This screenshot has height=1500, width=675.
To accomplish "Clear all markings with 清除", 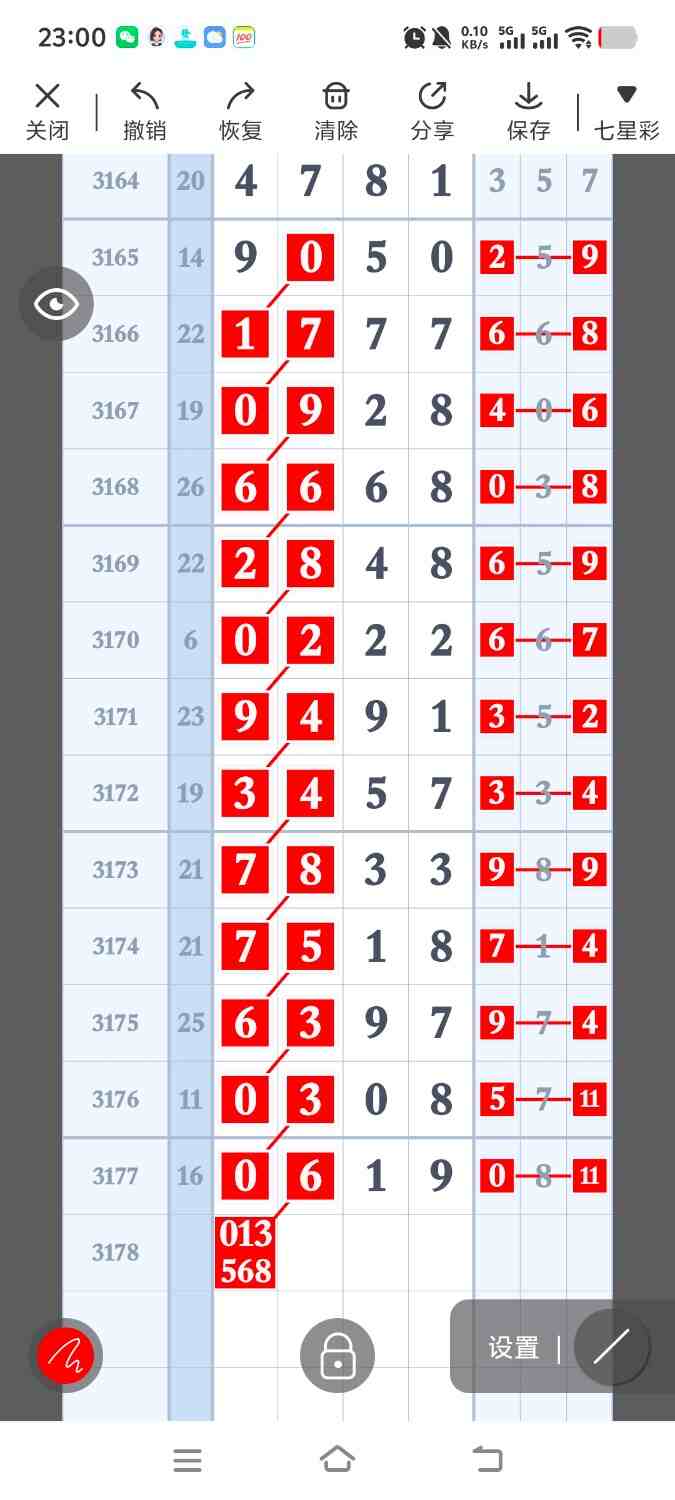I will pos(336,111).
